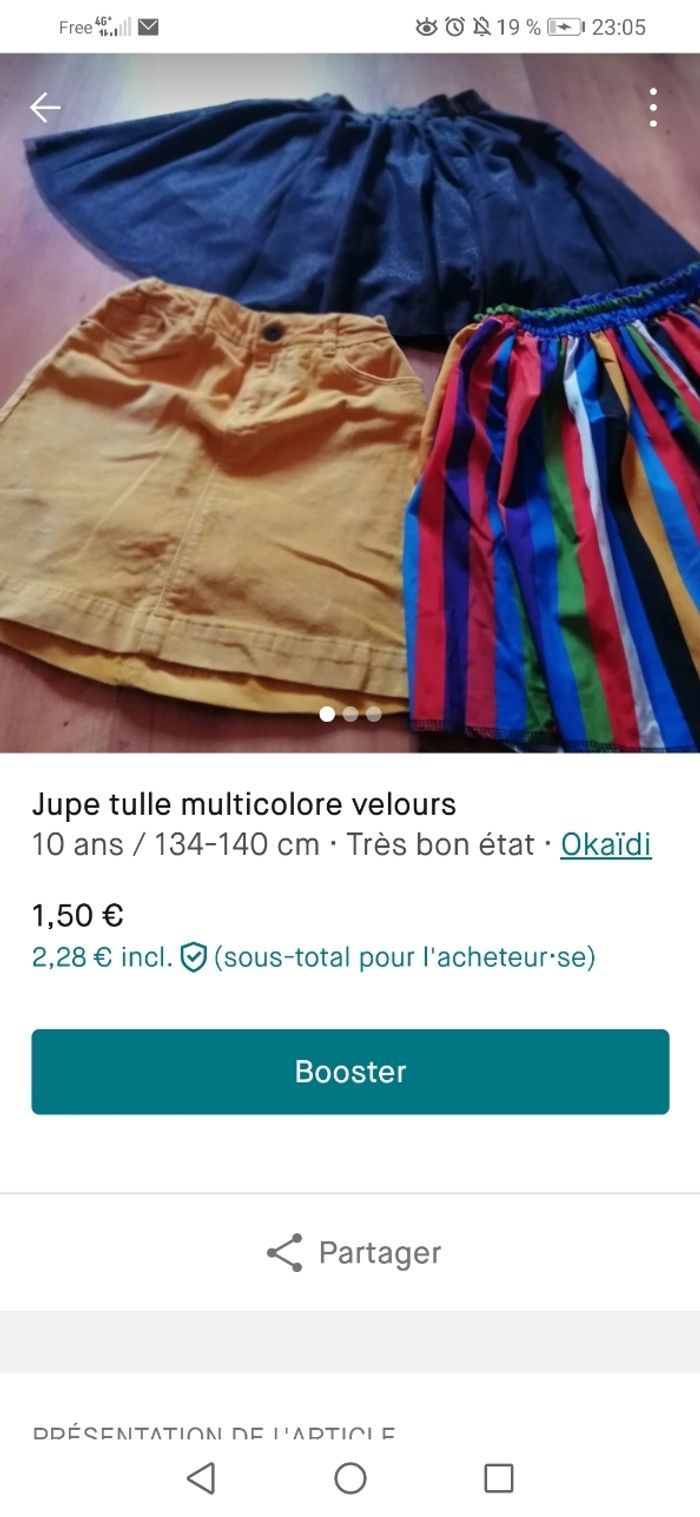Tap the Booster button
Viewport: 700px width, 1517px height.
coord(350,1071)
